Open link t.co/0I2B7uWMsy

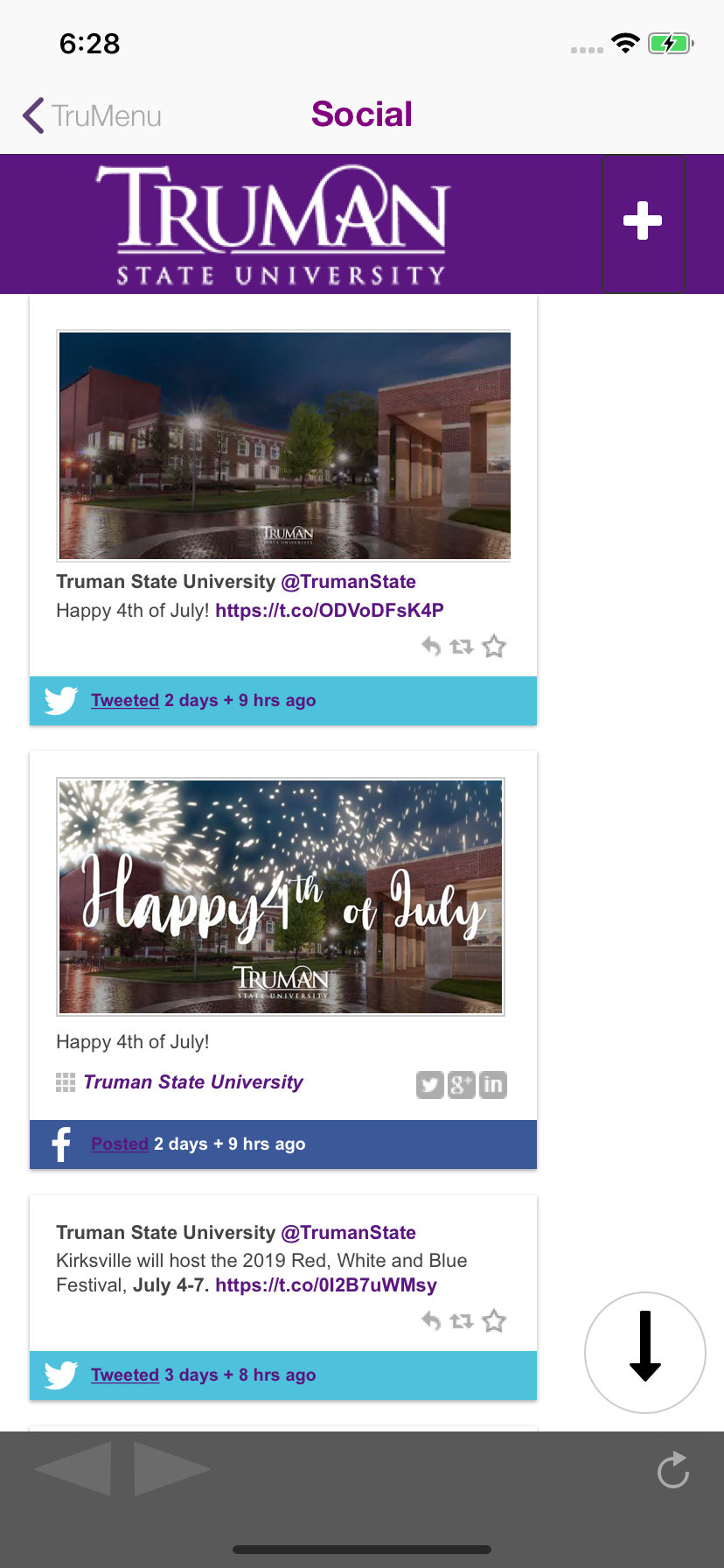pyautogui.click(x=326, y=1285)
